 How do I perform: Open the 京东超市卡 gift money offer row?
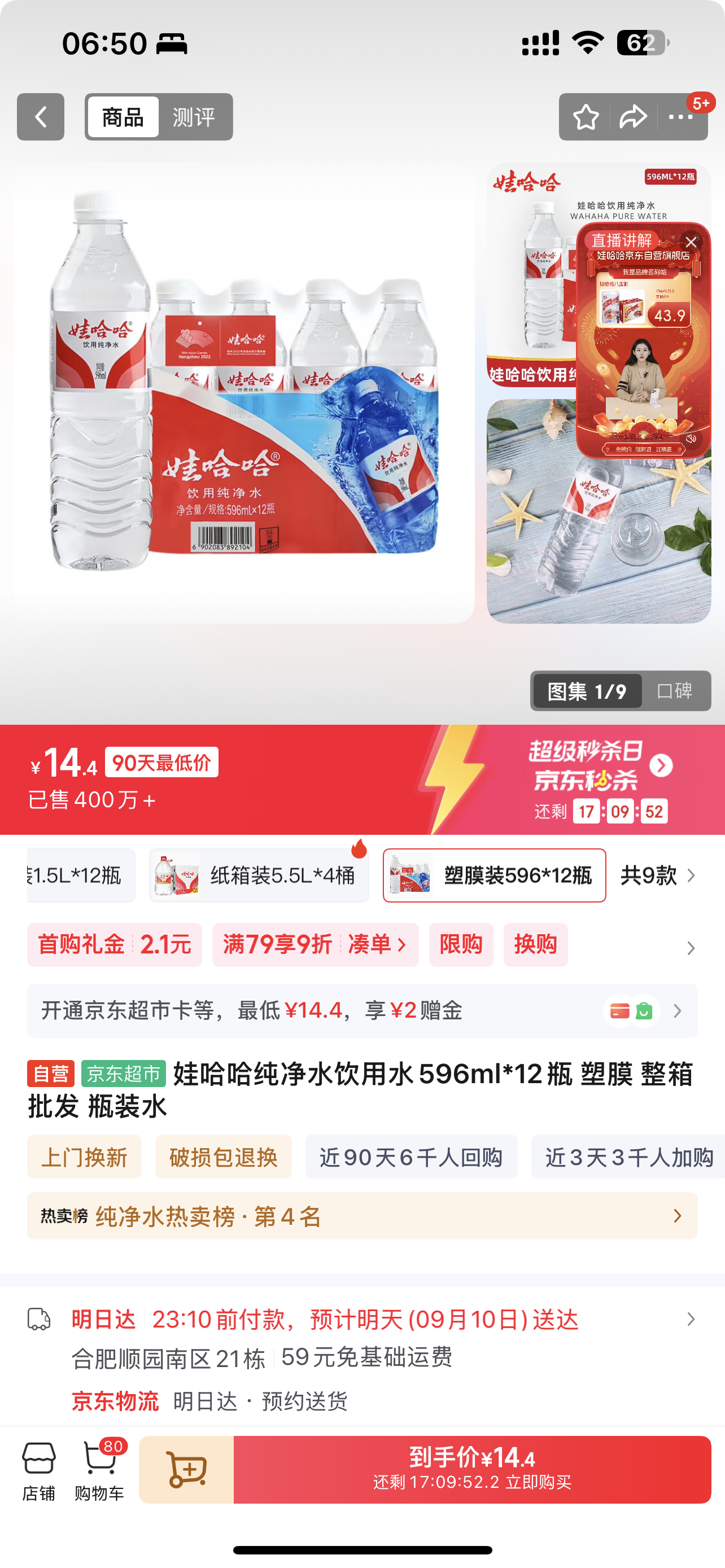click(x=362, y=1011)
